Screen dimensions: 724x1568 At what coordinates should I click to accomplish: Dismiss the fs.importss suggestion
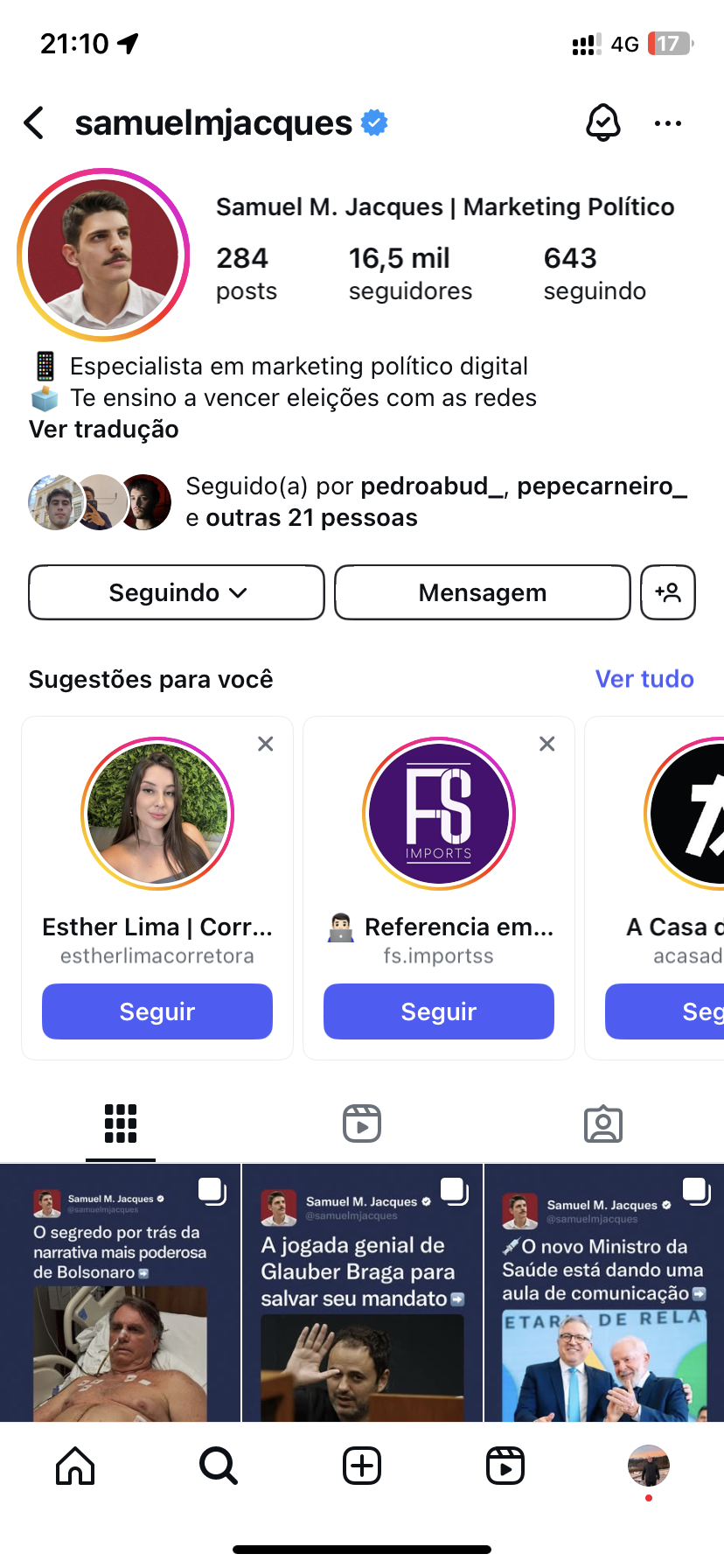pos(547,744)
